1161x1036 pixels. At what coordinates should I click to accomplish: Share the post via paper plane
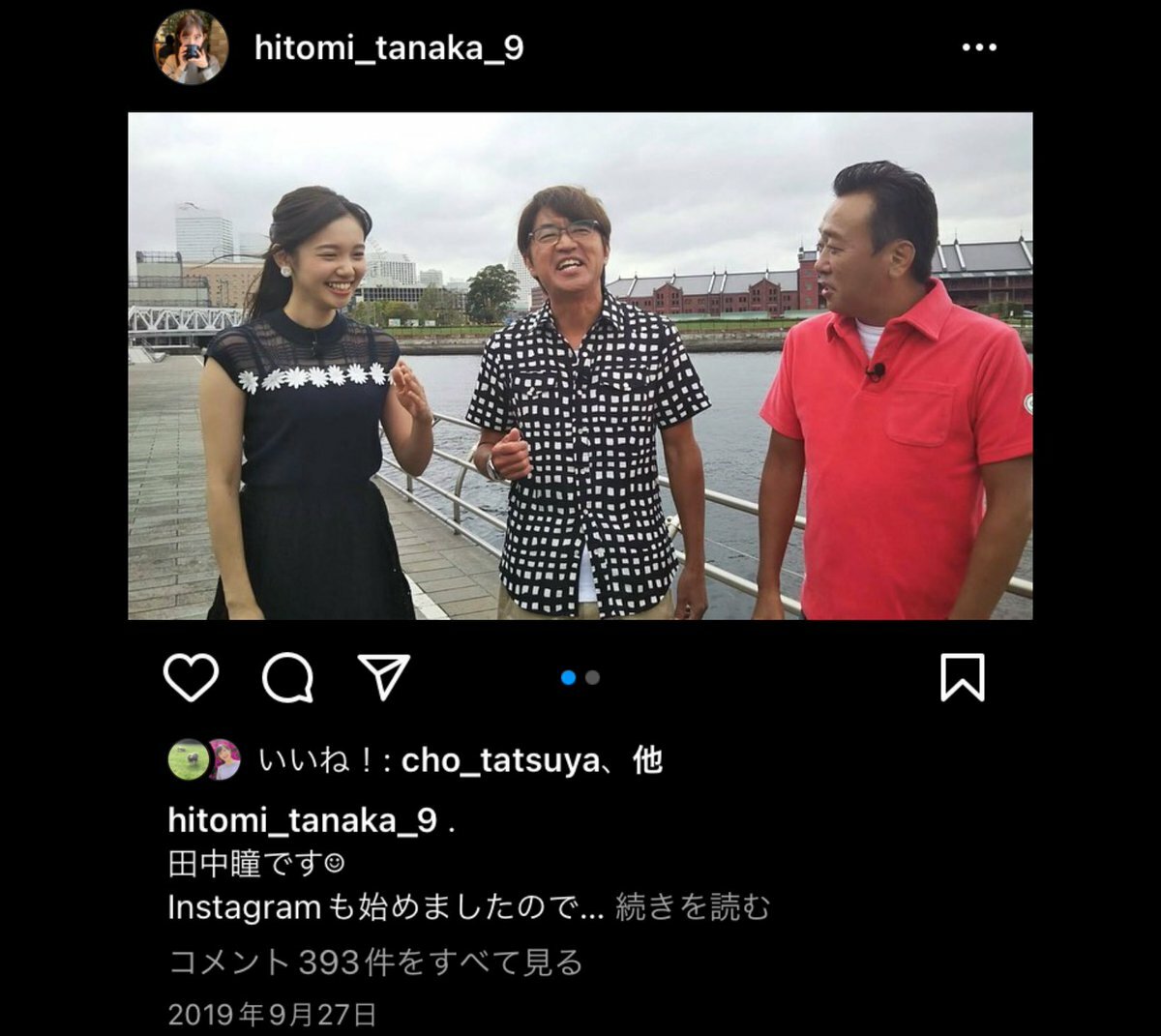coord(384,676)
